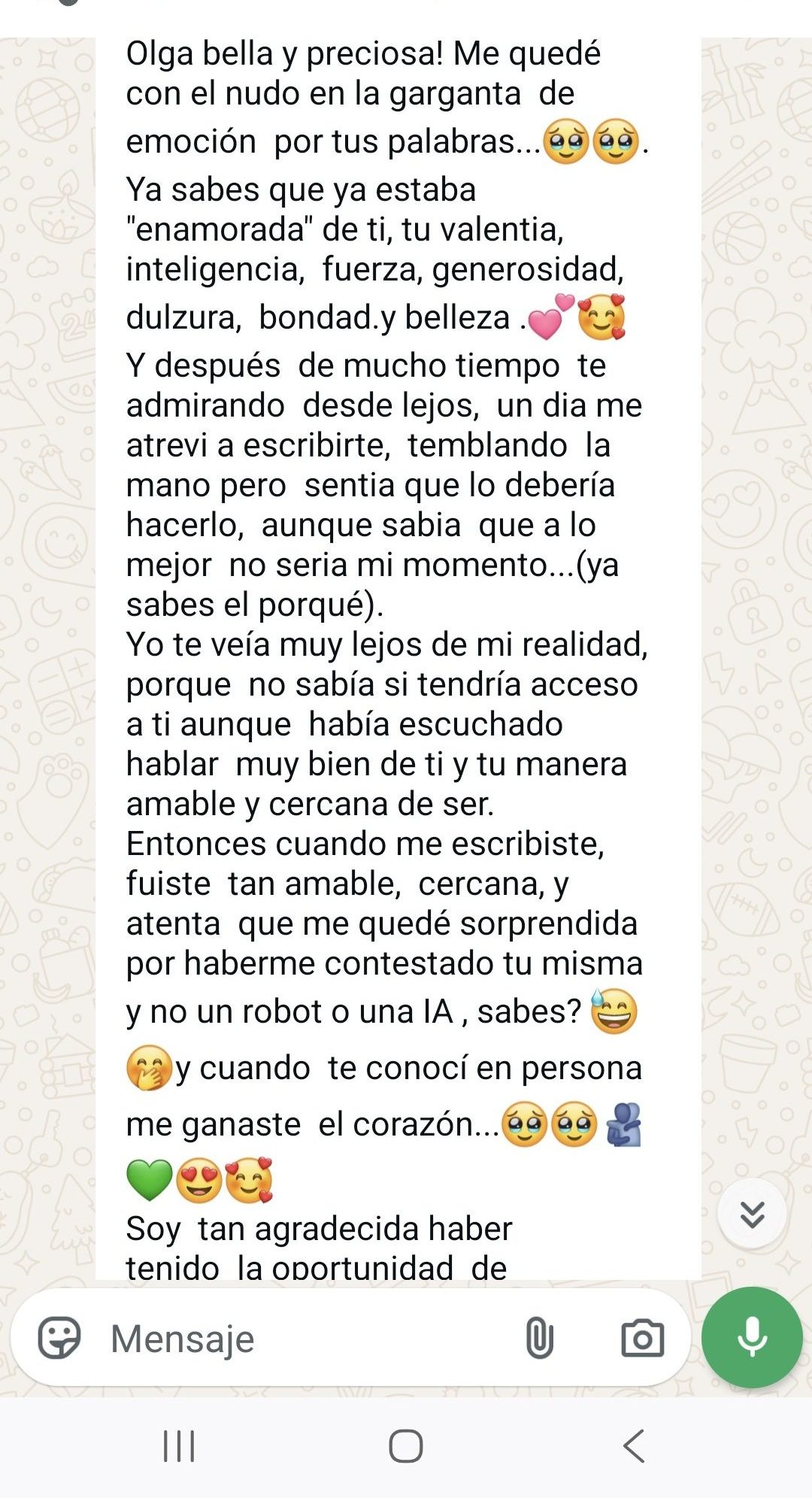Image resolution: width=812 pixels, height=1498 pixels.
Task: Open the attachment paperclip
Action: [539, 1339]
